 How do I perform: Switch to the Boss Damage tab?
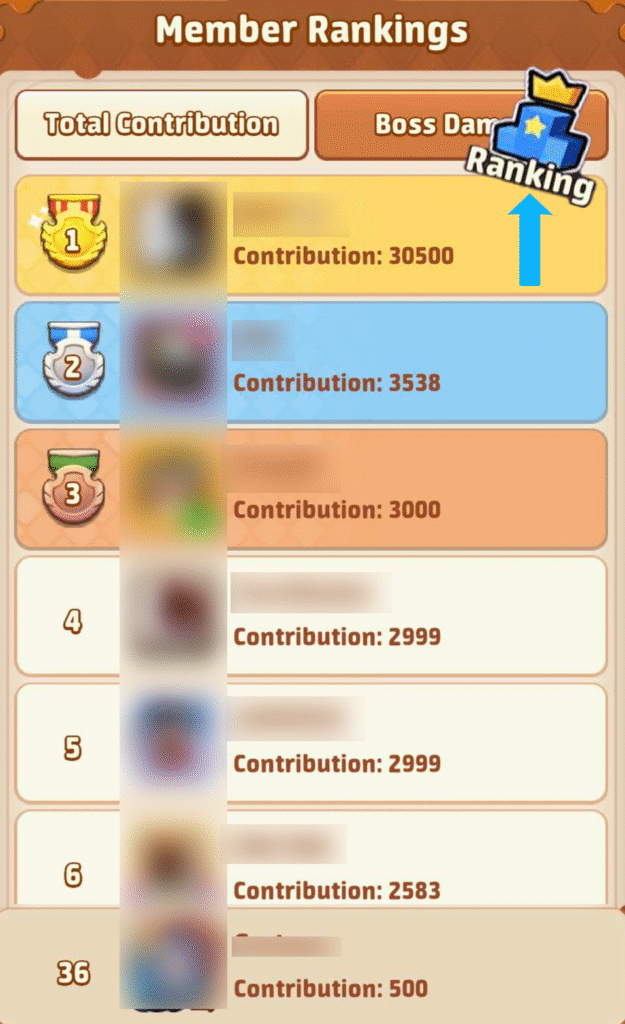[420, 126]
